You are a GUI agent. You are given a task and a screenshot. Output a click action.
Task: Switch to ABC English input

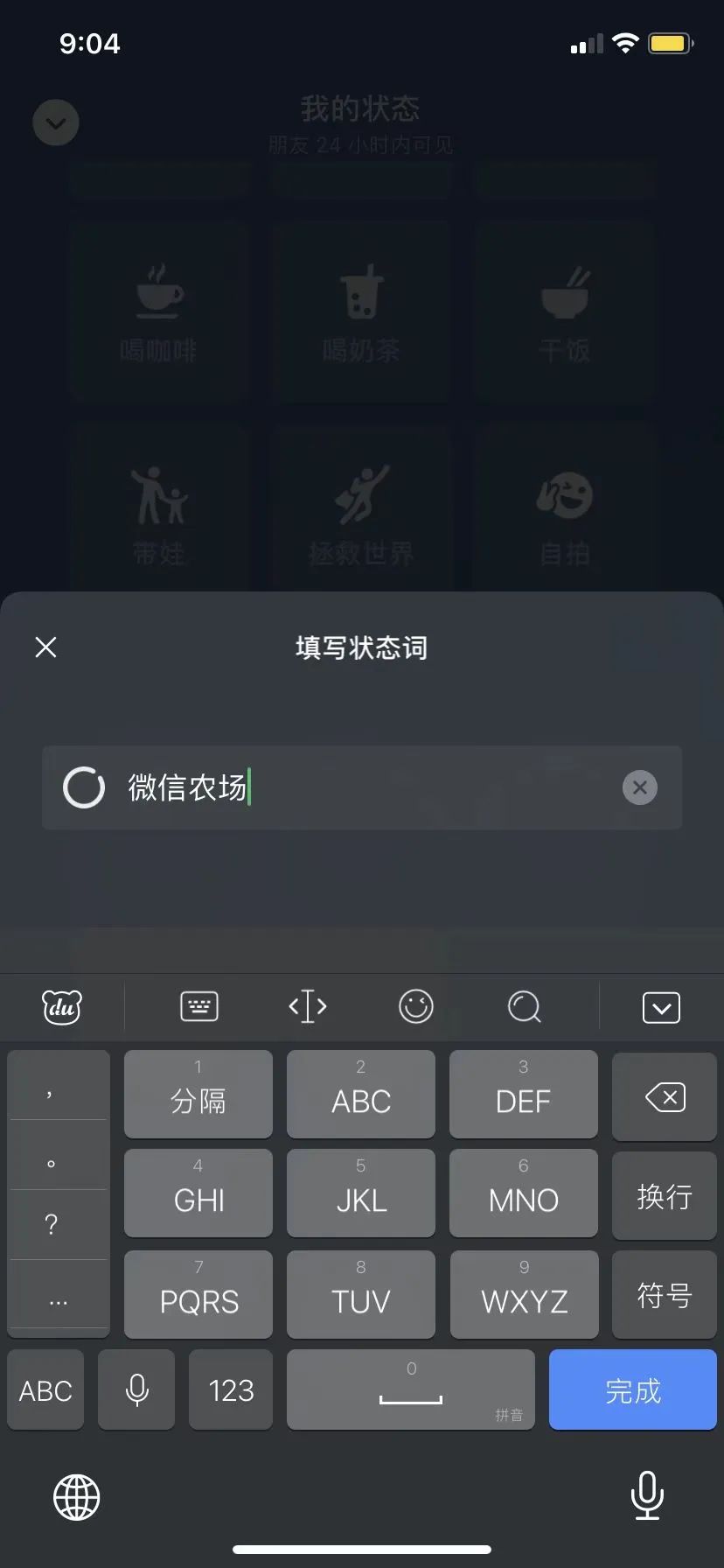45,1389
